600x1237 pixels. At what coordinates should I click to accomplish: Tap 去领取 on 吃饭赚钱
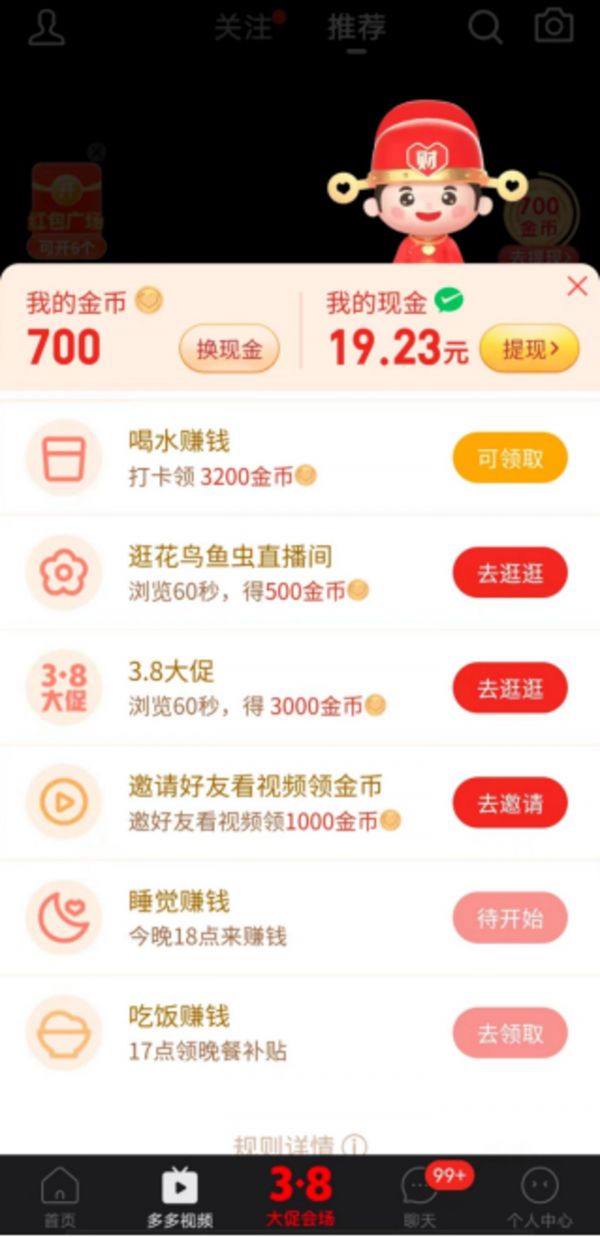click(x=510, y=1033)
